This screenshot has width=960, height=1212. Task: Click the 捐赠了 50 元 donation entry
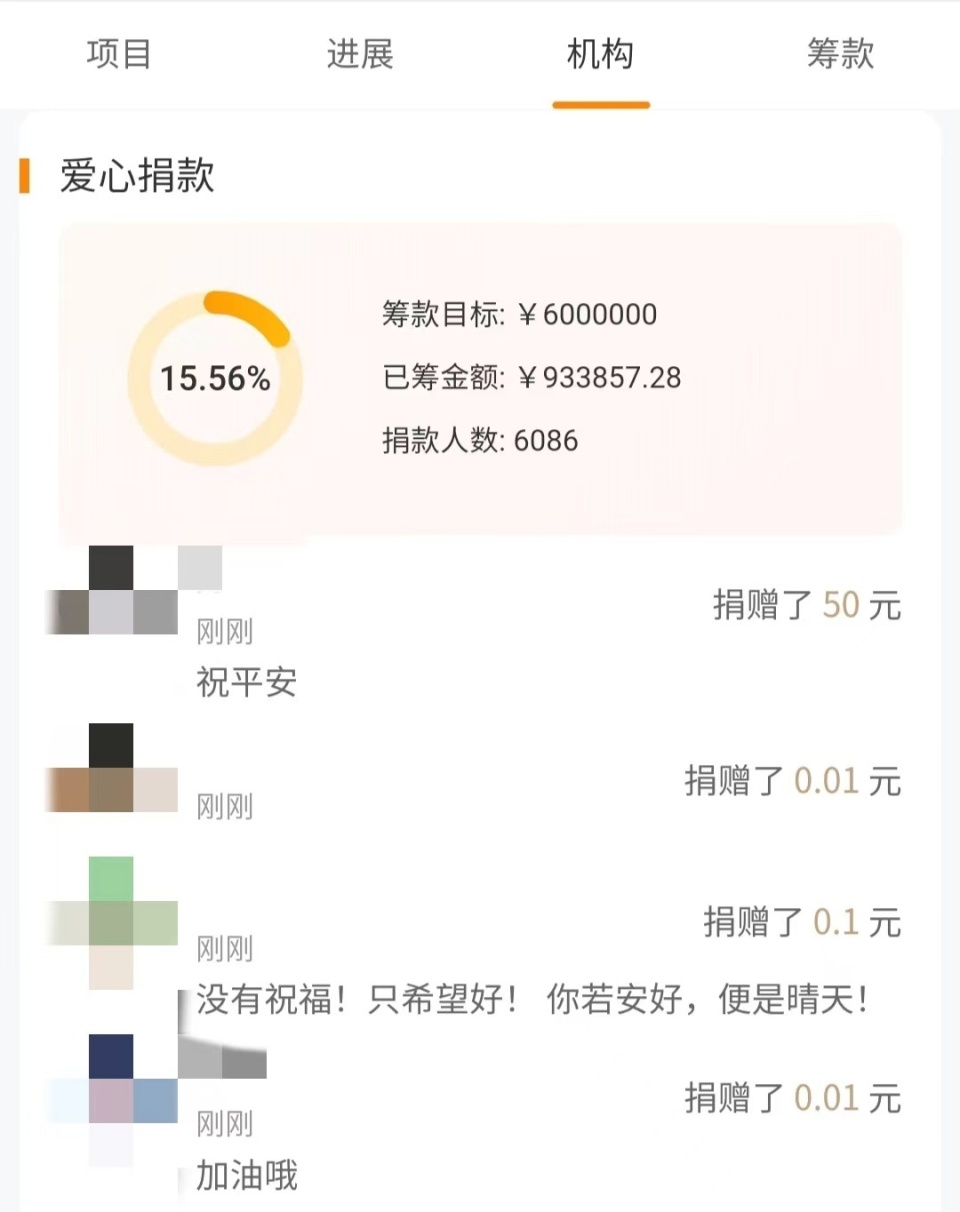point(808,605)
